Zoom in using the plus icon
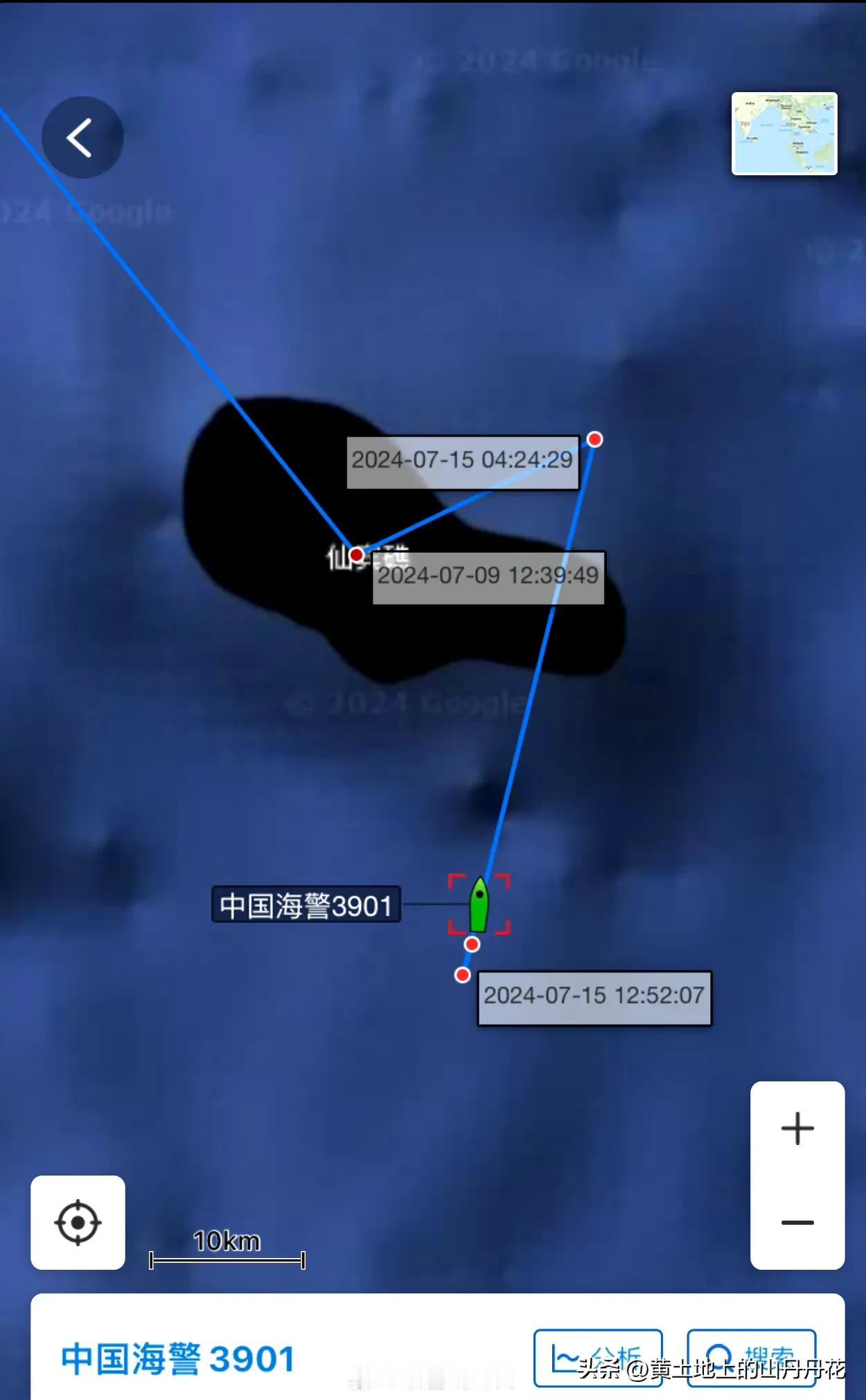The image size is (866, 1400). [x=798, y=1126]
